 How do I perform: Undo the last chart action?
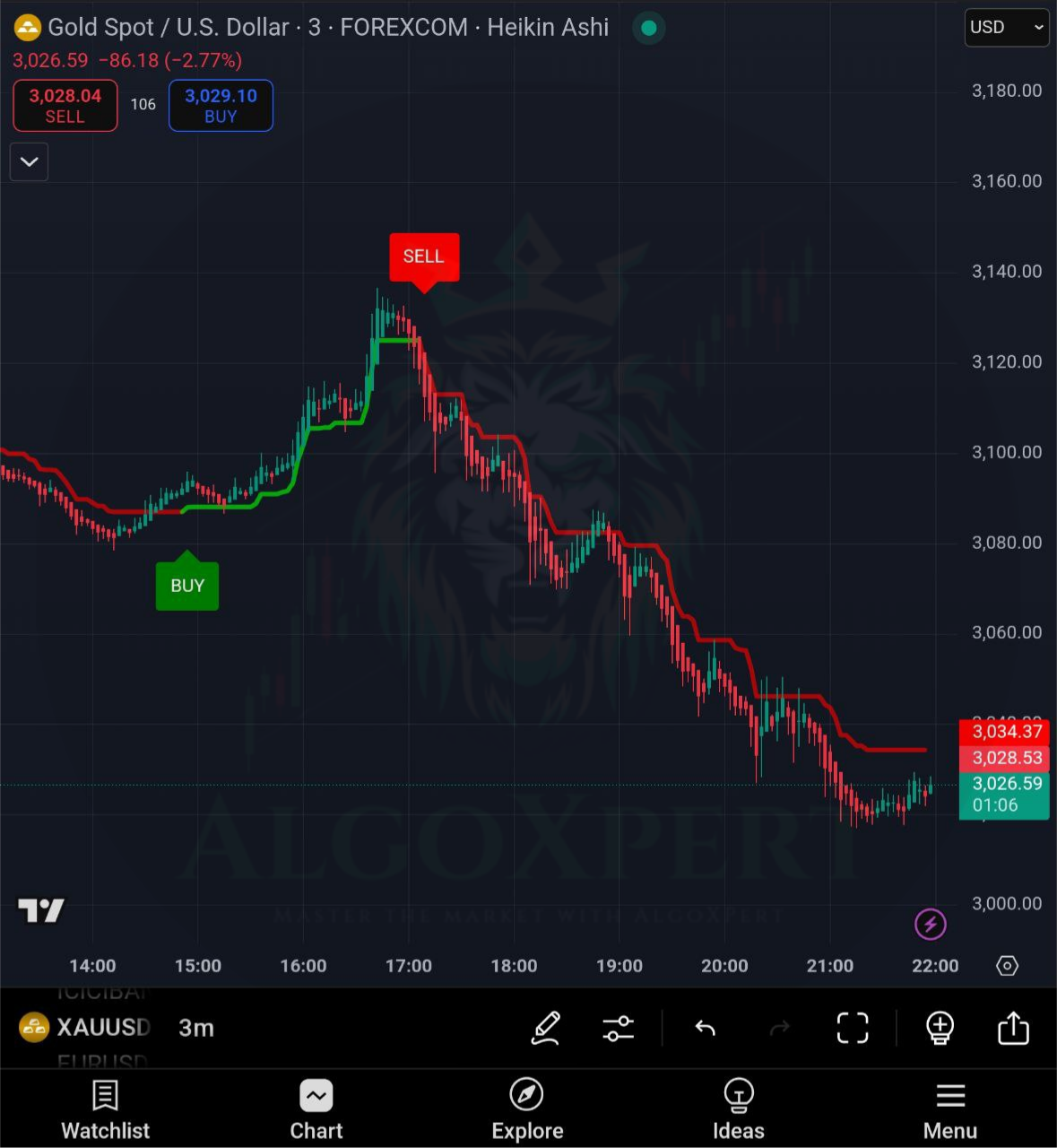coord(706,1028)
